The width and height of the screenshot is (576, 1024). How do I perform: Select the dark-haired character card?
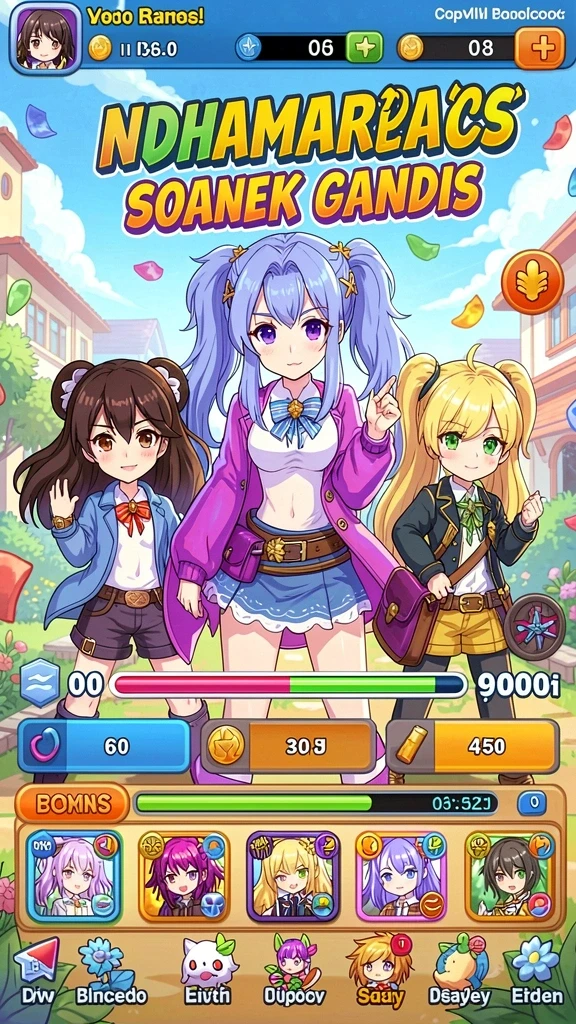click(x=511, y=876)
